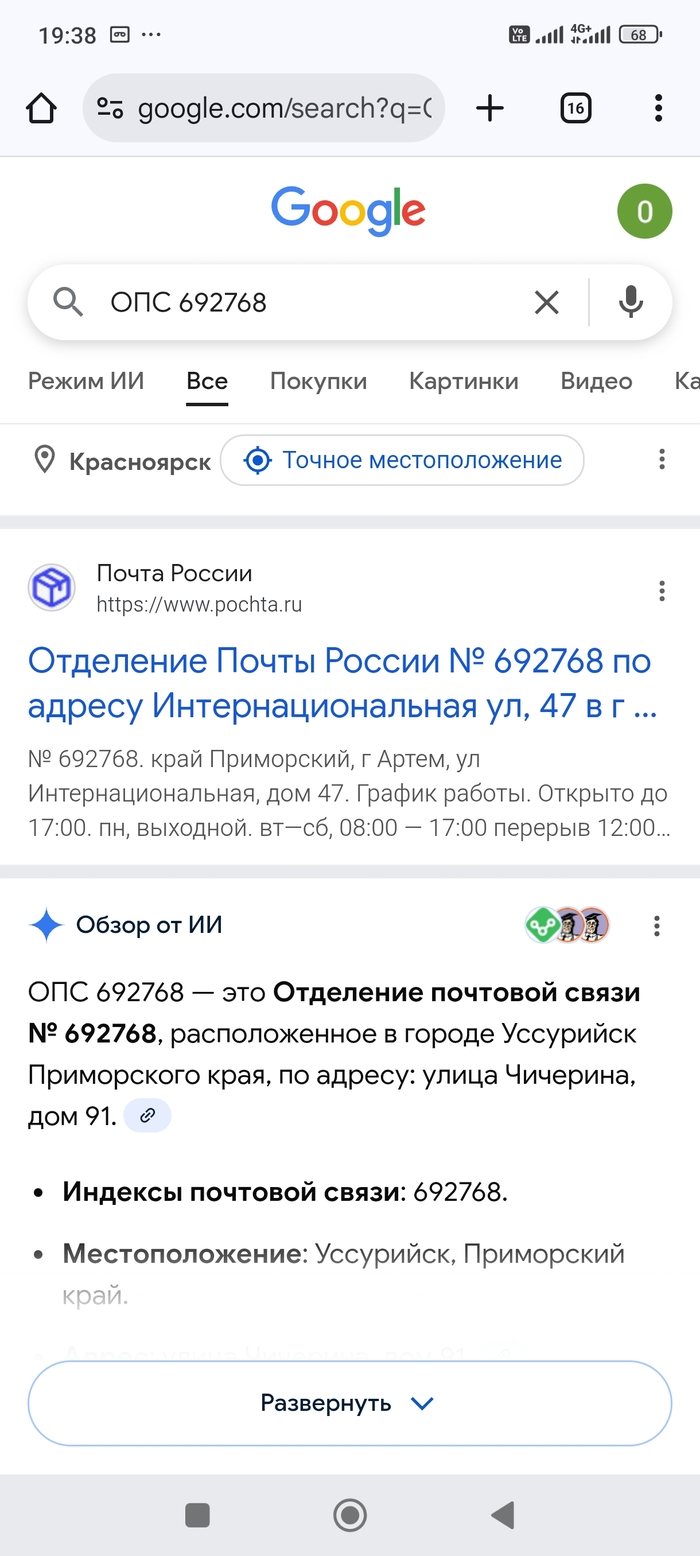Viewport: 700px width, 1556px height.
Task: Switch to the Картинки tab
Action: point(463,381)
